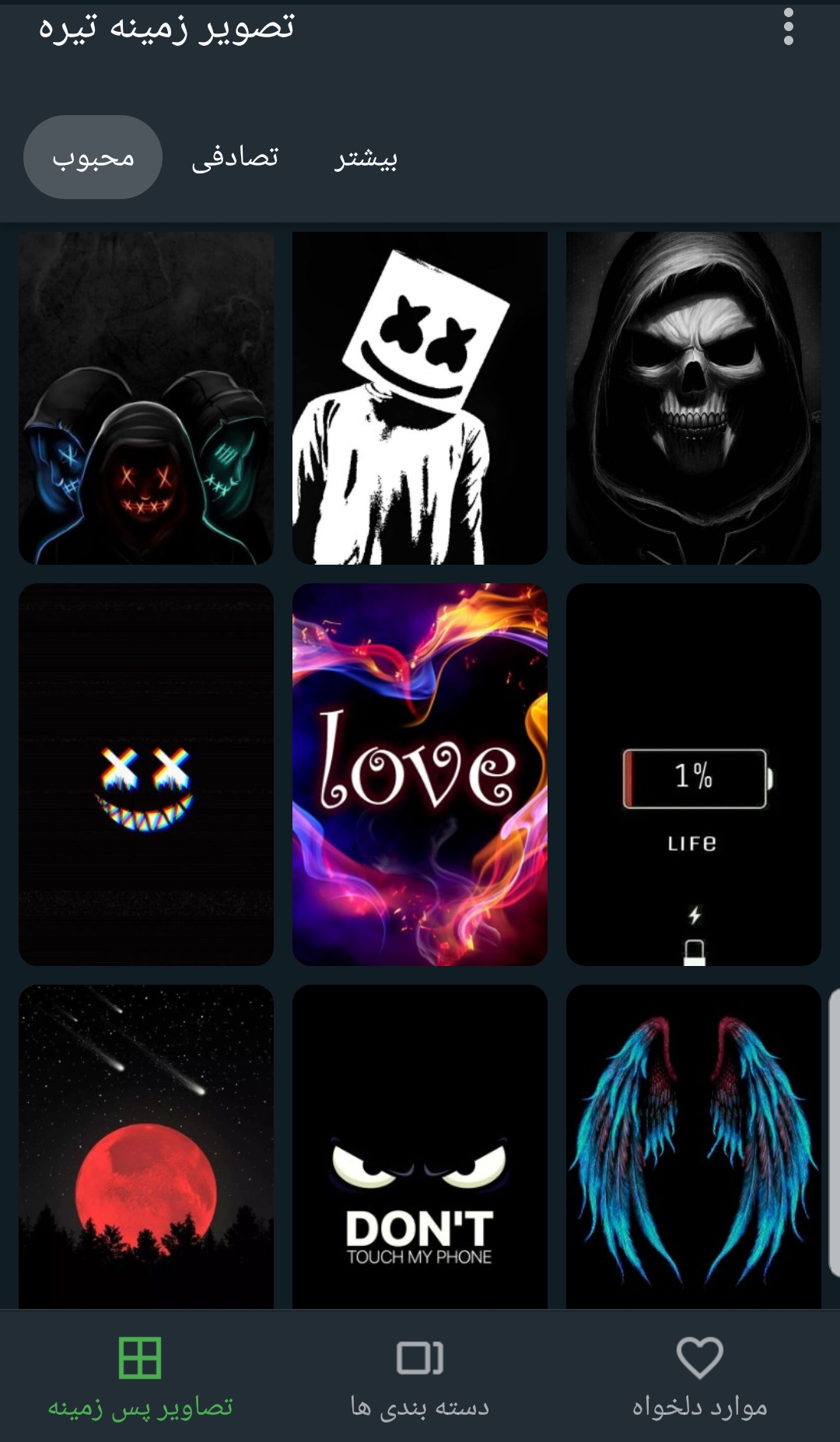Select the محبوب tab
The image size is (840, 1442).
pos(93,157)
